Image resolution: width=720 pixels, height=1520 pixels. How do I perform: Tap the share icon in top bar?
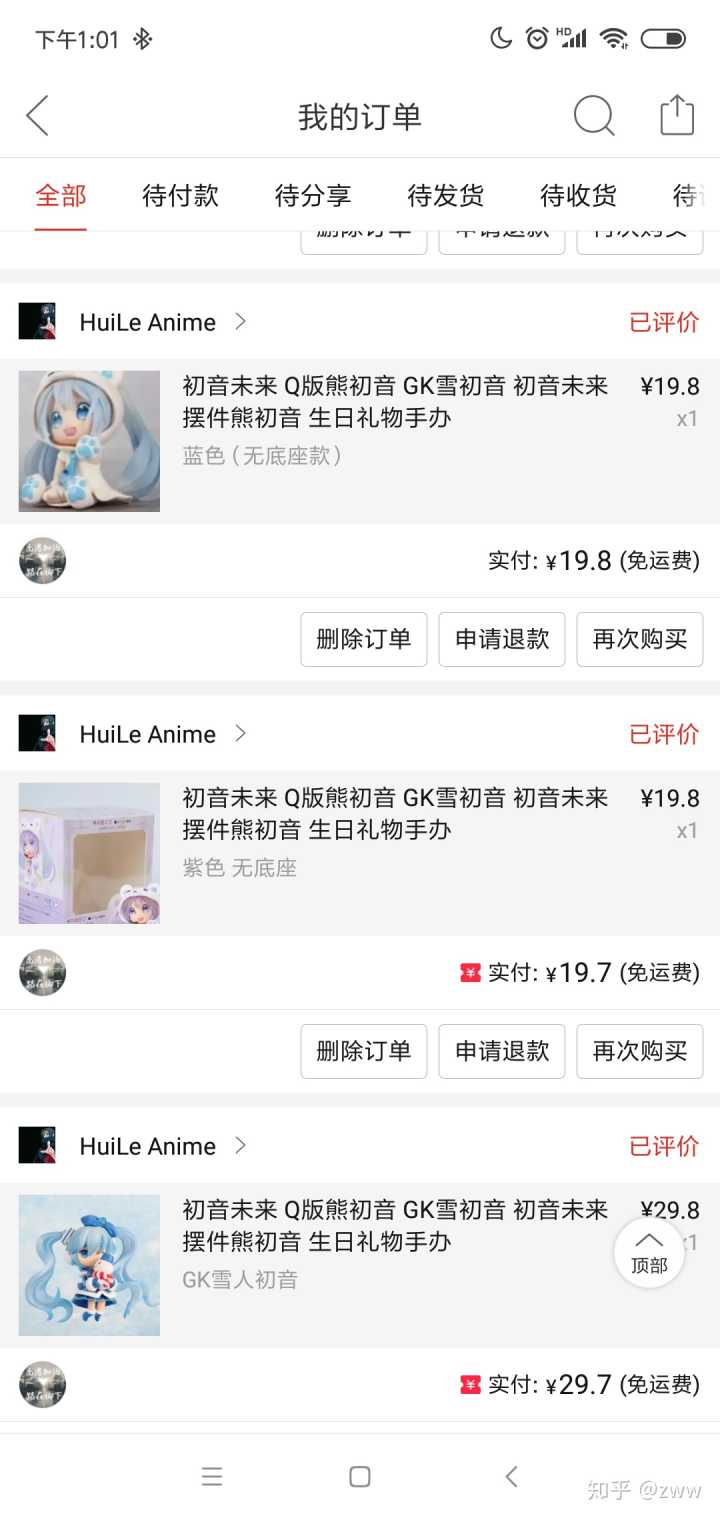click(677, 116)
